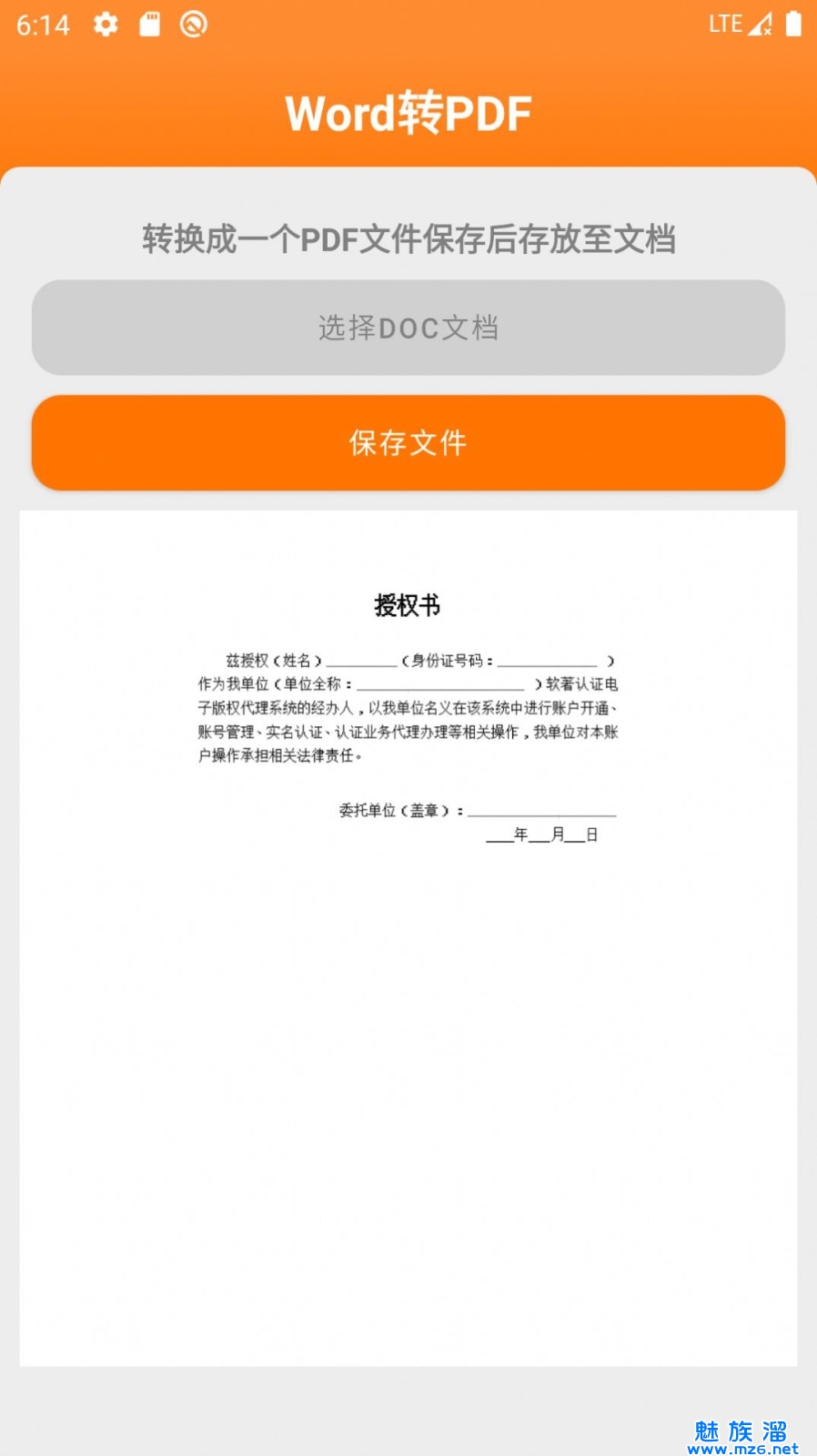Tap the orange 保存文件 button

pos(408,443)
